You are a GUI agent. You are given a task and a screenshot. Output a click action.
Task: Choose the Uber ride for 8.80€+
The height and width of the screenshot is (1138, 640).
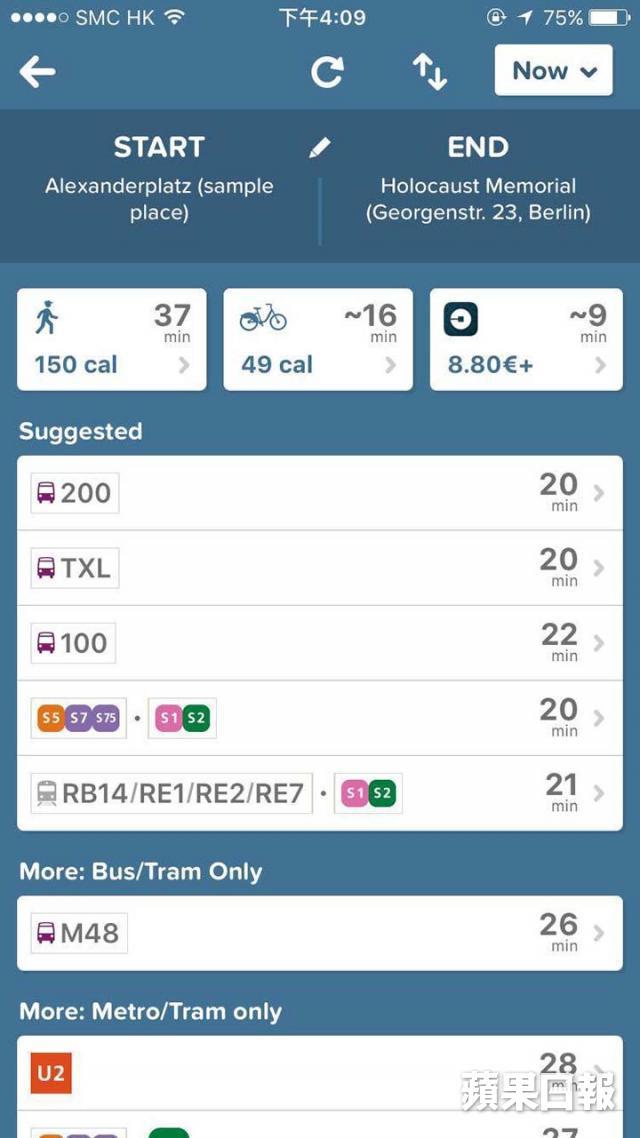526,340
